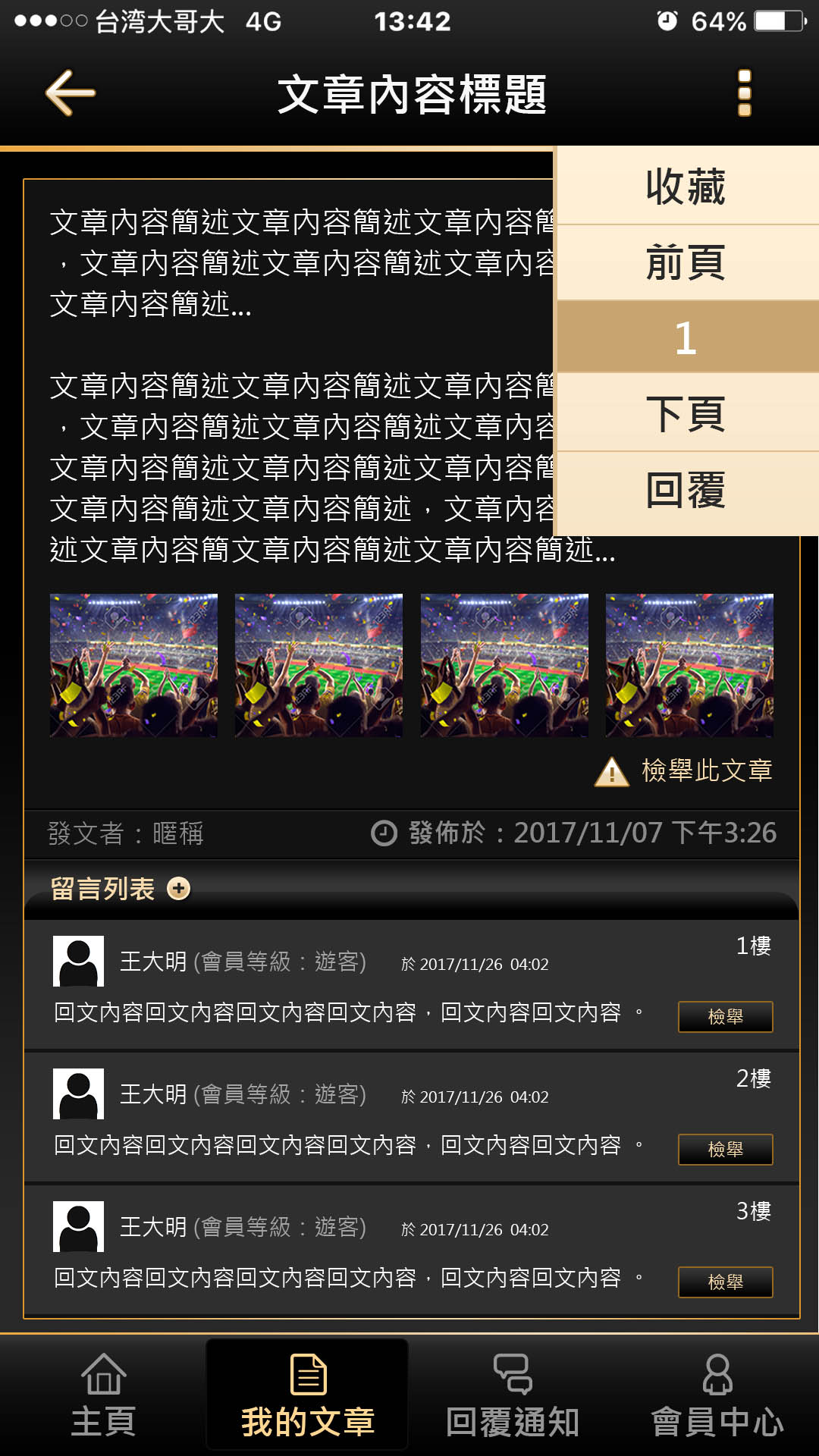The height and width of the screenshot is (1456, 819).
Task: Report the 2樓 comment
Action: [725, 1150]
